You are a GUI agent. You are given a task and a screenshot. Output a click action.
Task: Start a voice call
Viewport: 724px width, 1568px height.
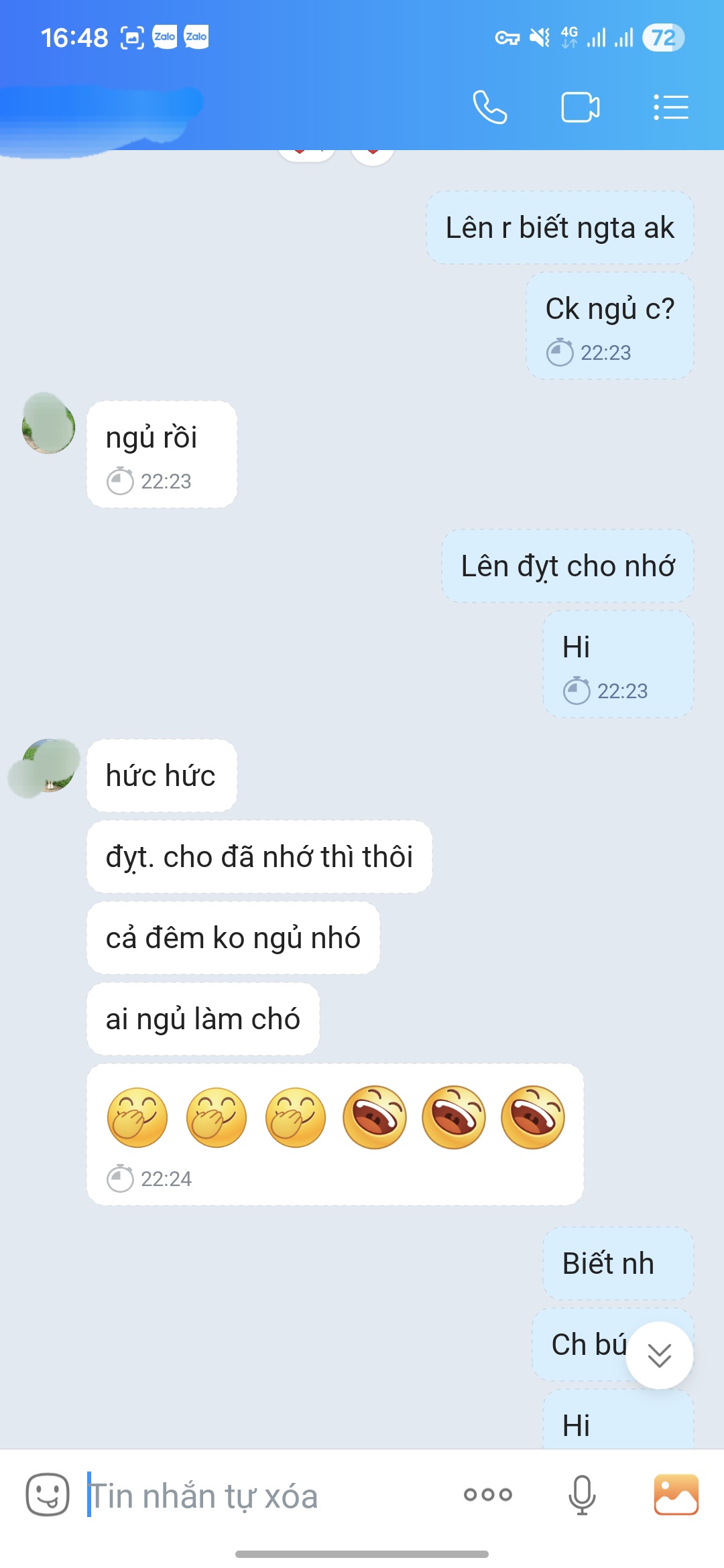(489, 107)
